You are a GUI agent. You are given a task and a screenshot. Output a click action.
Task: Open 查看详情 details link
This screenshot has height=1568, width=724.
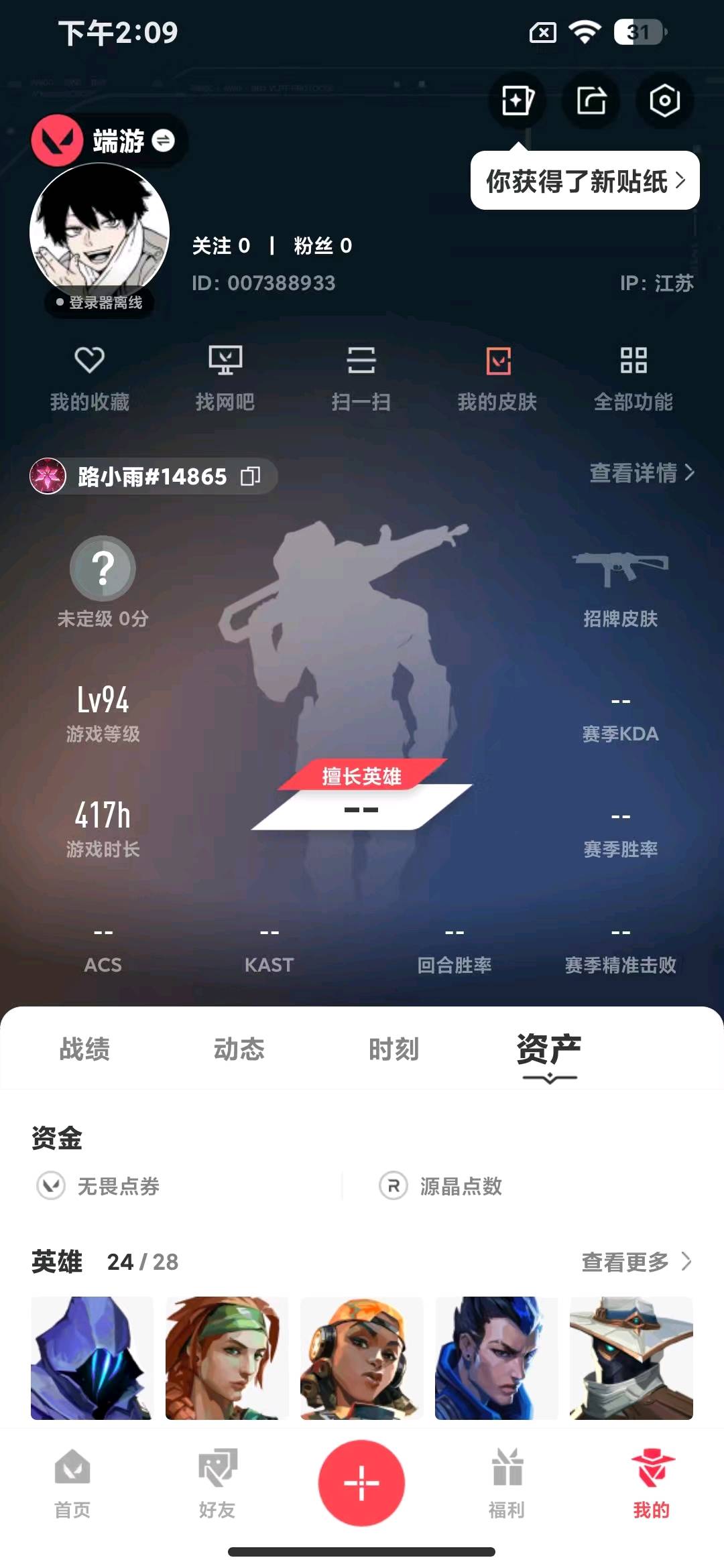[641, 473]
